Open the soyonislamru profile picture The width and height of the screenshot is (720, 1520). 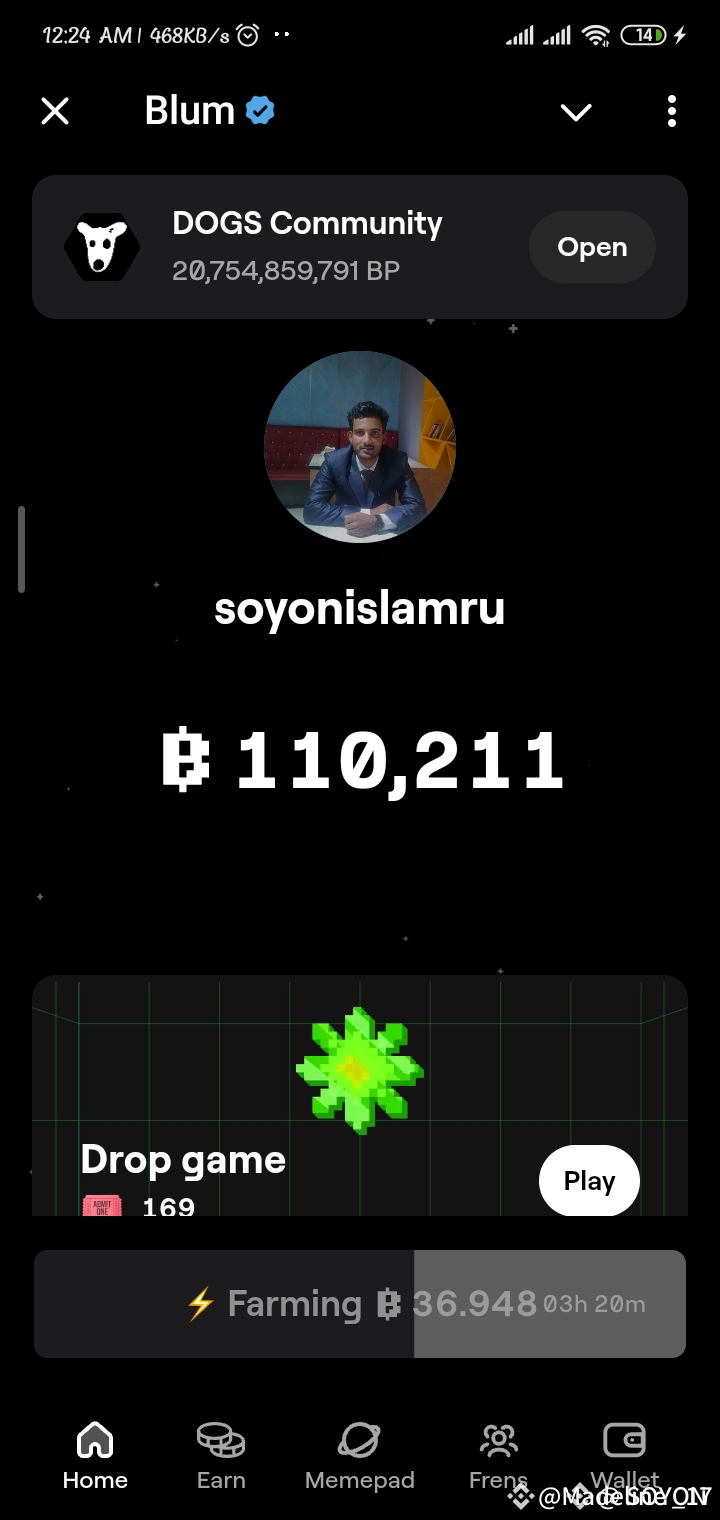(360, 447)
